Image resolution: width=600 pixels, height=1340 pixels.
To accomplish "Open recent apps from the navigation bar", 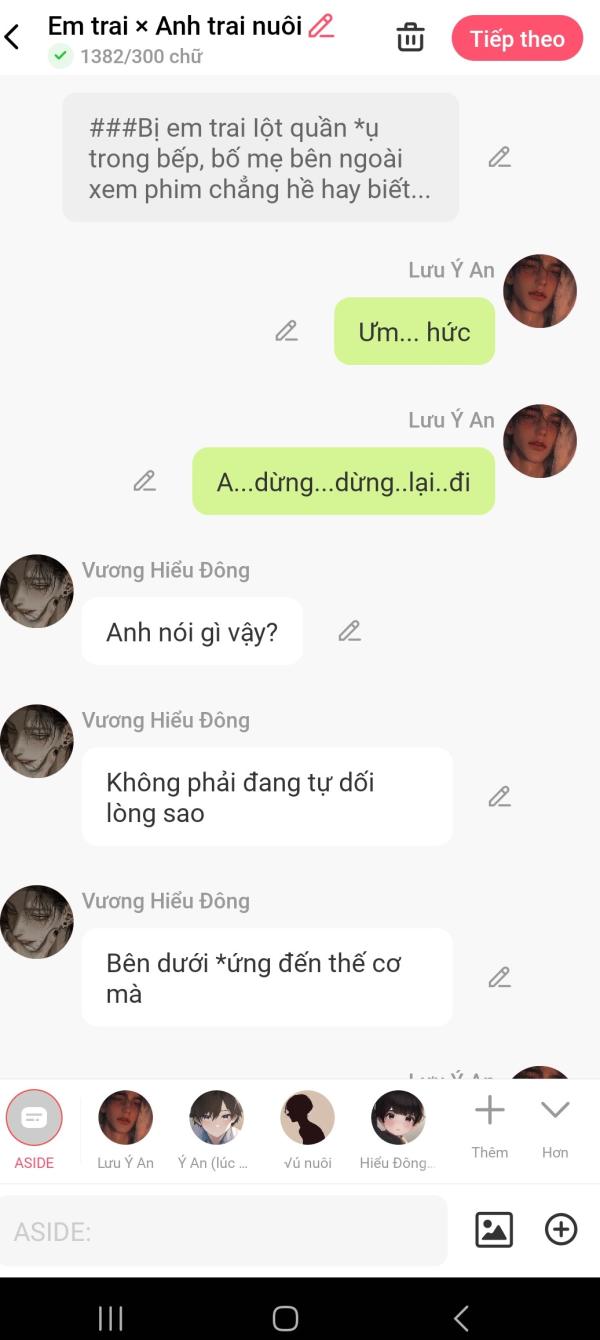I will click(110, 1318).
